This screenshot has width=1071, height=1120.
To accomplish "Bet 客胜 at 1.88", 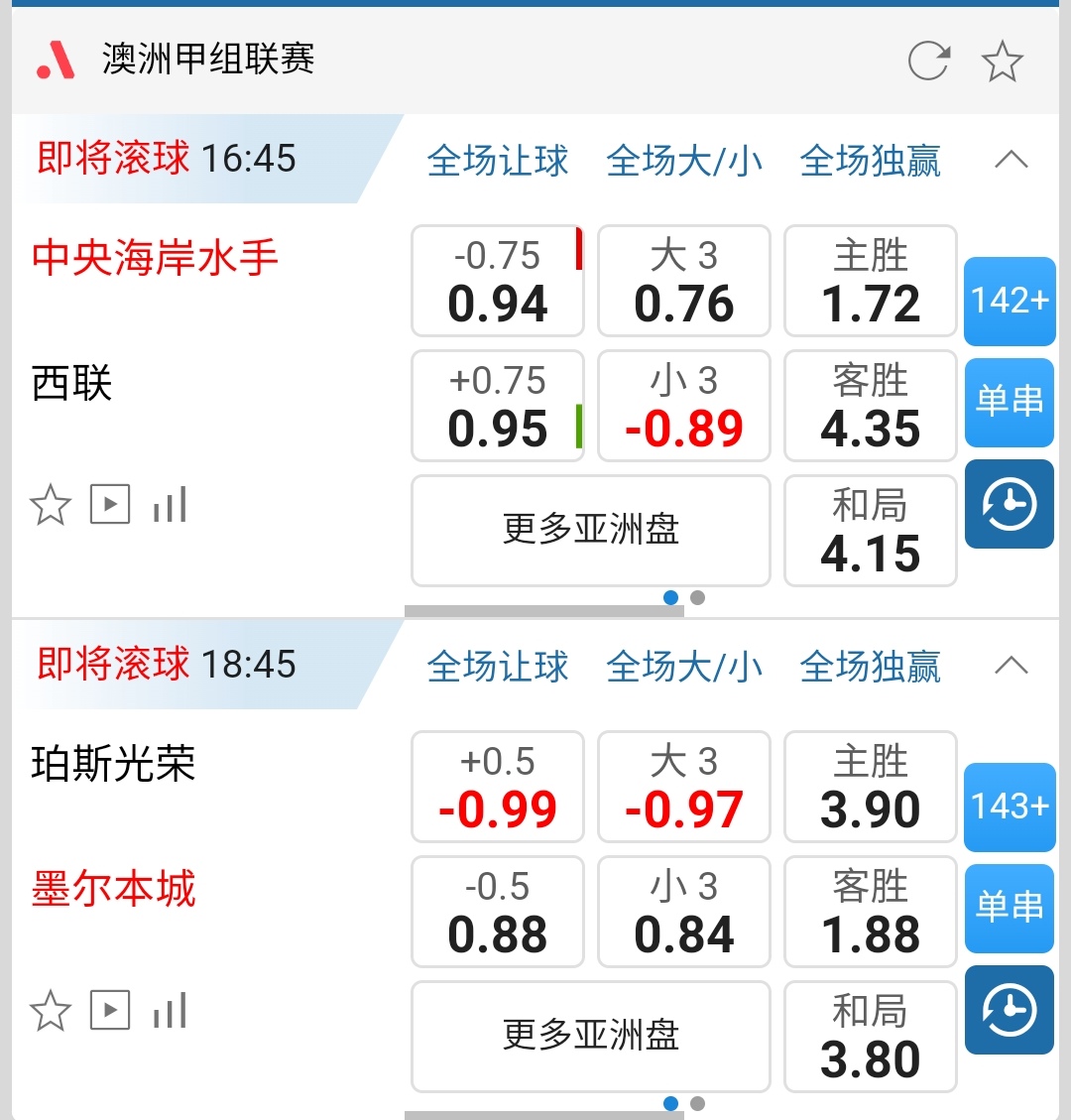I will 871,913.
